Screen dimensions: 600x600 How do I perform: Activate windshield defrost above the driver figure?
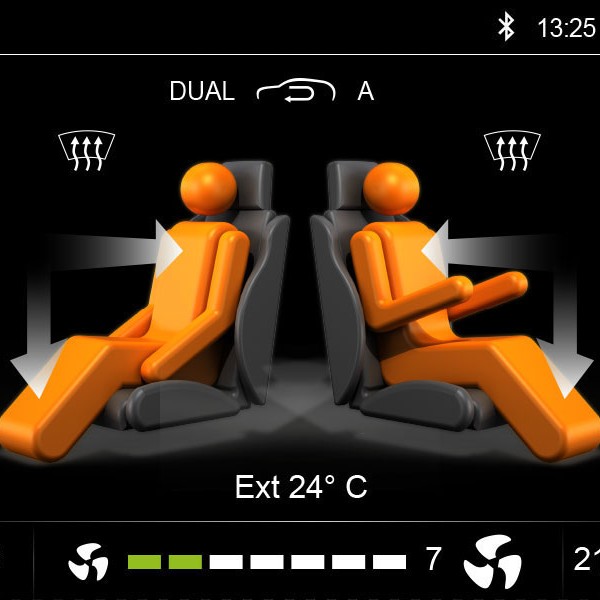[x=87, y=150]
